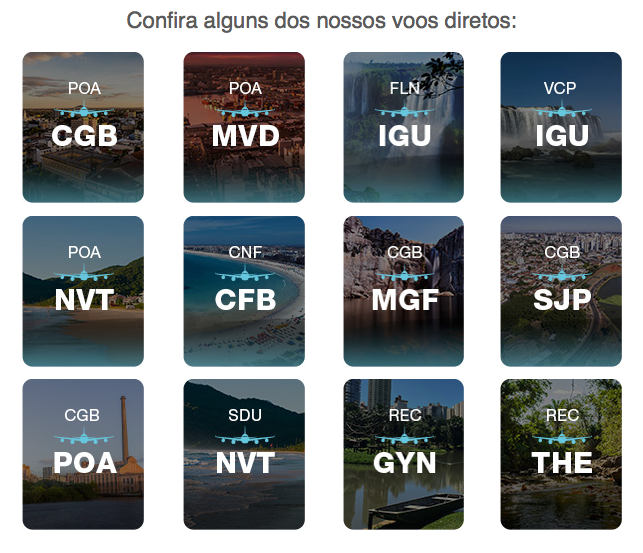This screenshot has width=643, height=553.
Task: Tap the POA to NVT flight card
Action: (x=84, y=291)
